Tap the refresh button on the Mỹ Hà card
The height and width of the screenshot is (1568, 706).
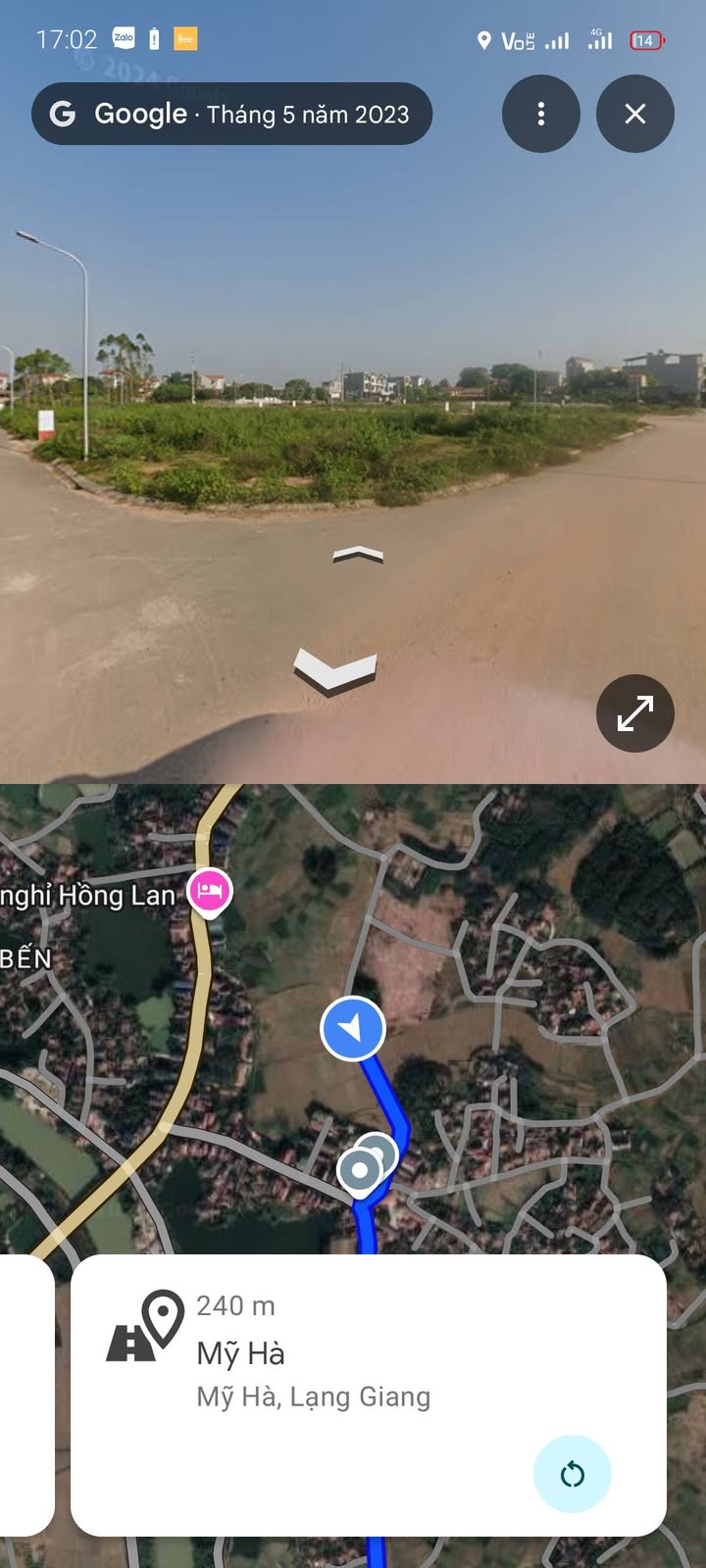click(x=572, y=1473)
